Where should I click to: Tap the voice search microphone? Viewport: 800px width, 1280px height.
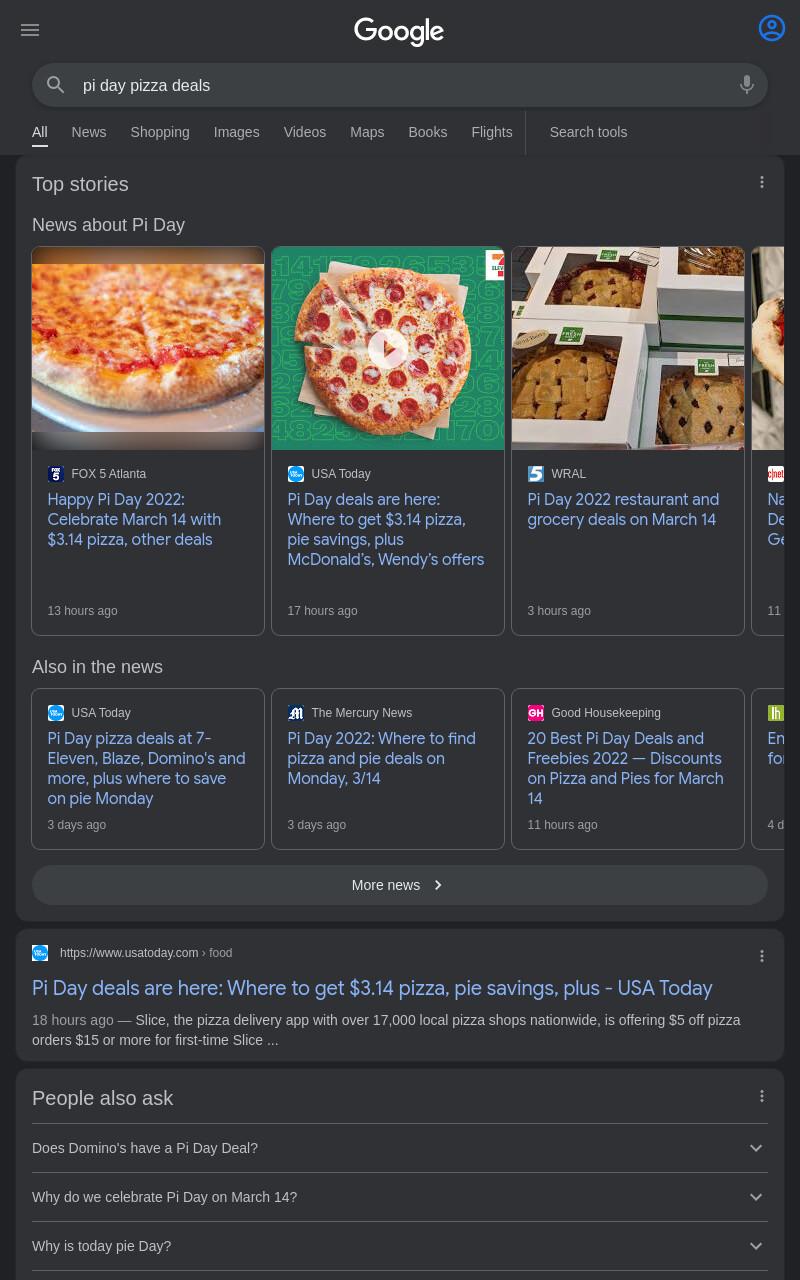pos(747,85)
